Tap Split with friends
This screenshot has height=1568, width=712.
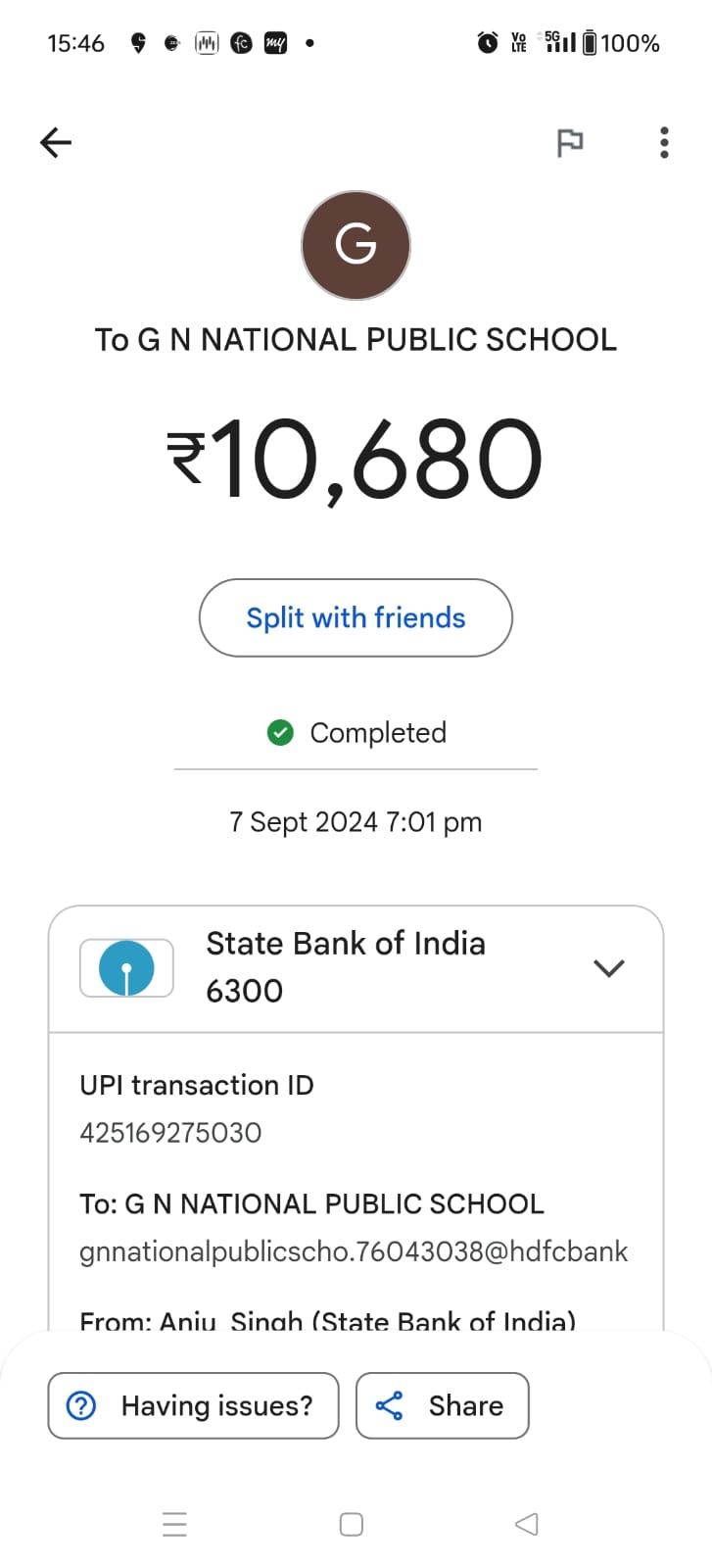click(x=356, y=617)
